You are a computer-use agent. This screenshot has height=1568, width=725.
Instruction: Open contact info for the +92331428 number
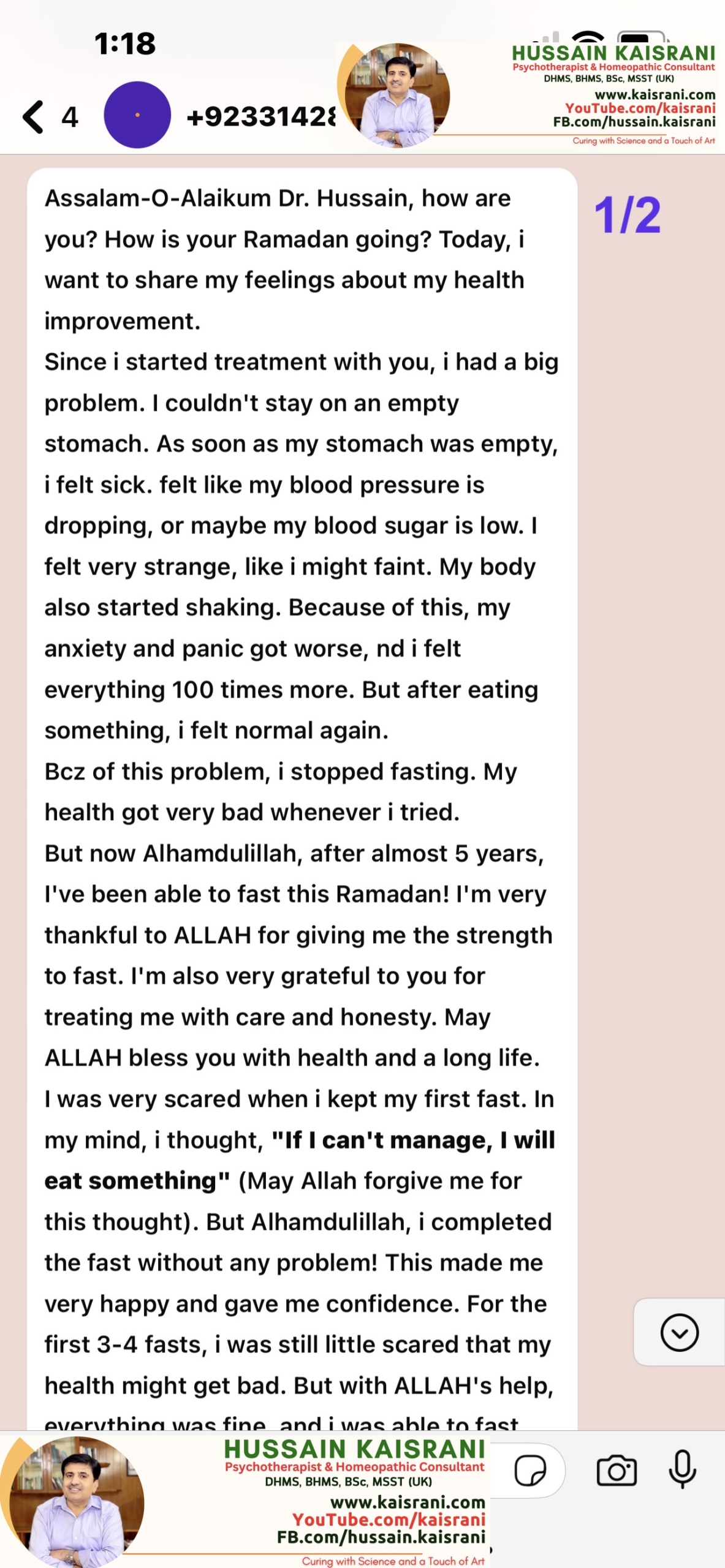261,116
